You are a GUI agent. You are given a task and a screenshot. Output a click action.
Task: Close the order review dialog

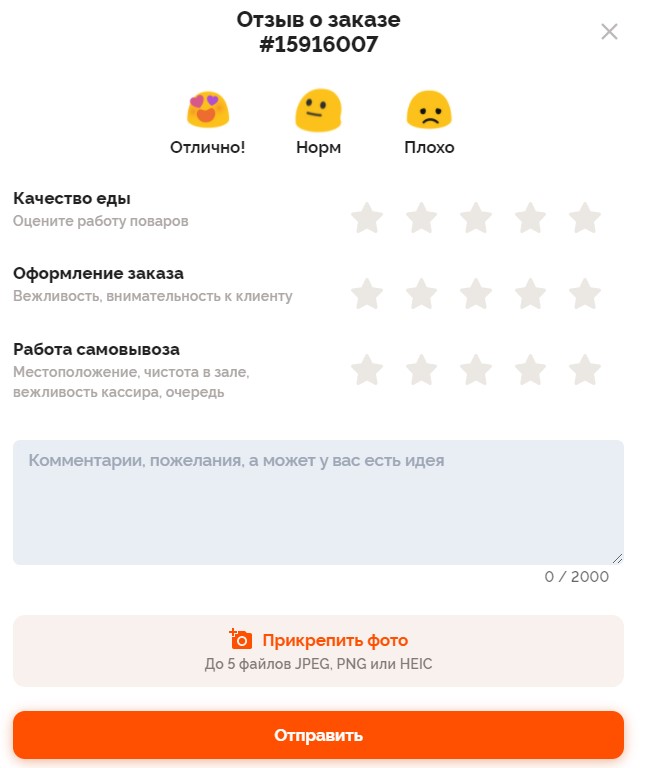[609, 31]
